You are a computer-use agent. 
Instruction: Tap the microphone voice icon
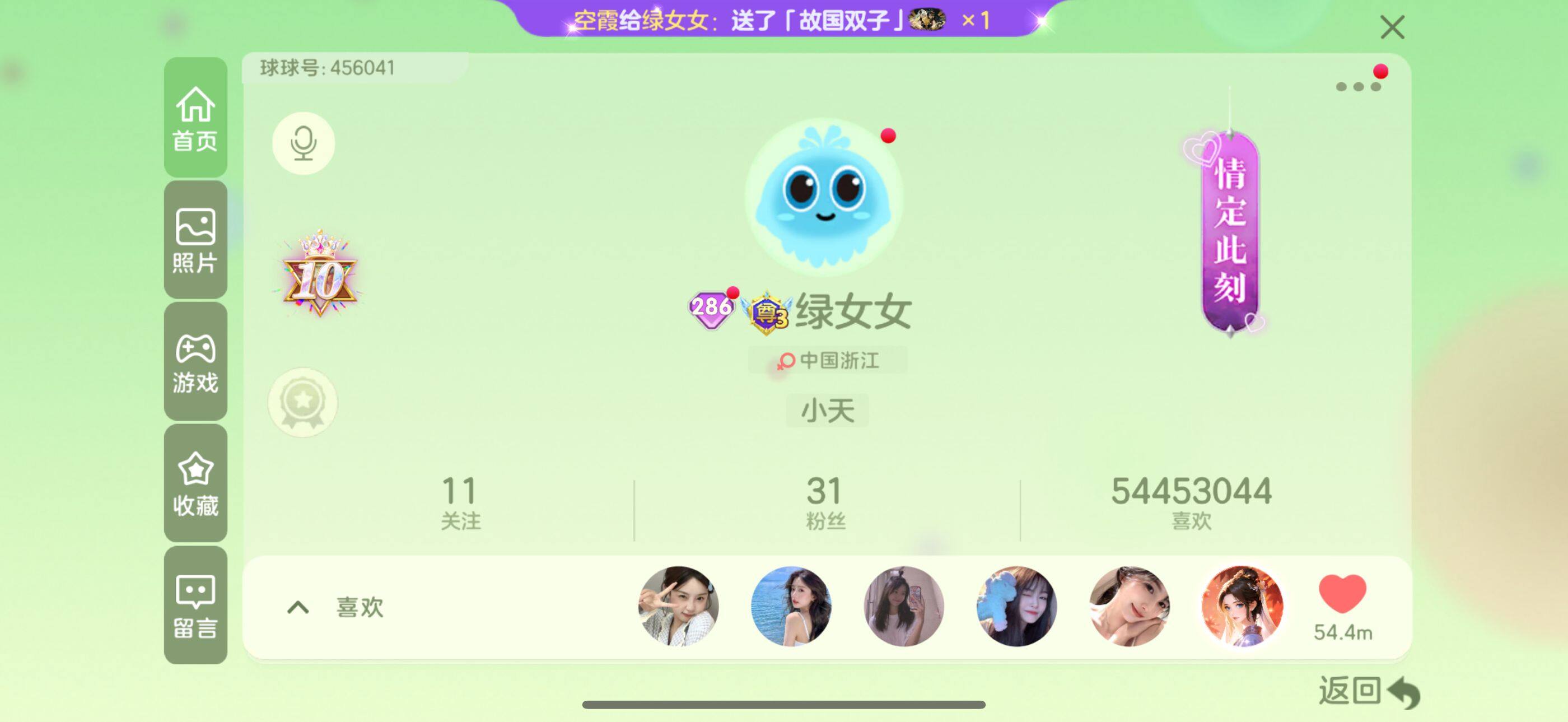point(303,143)
